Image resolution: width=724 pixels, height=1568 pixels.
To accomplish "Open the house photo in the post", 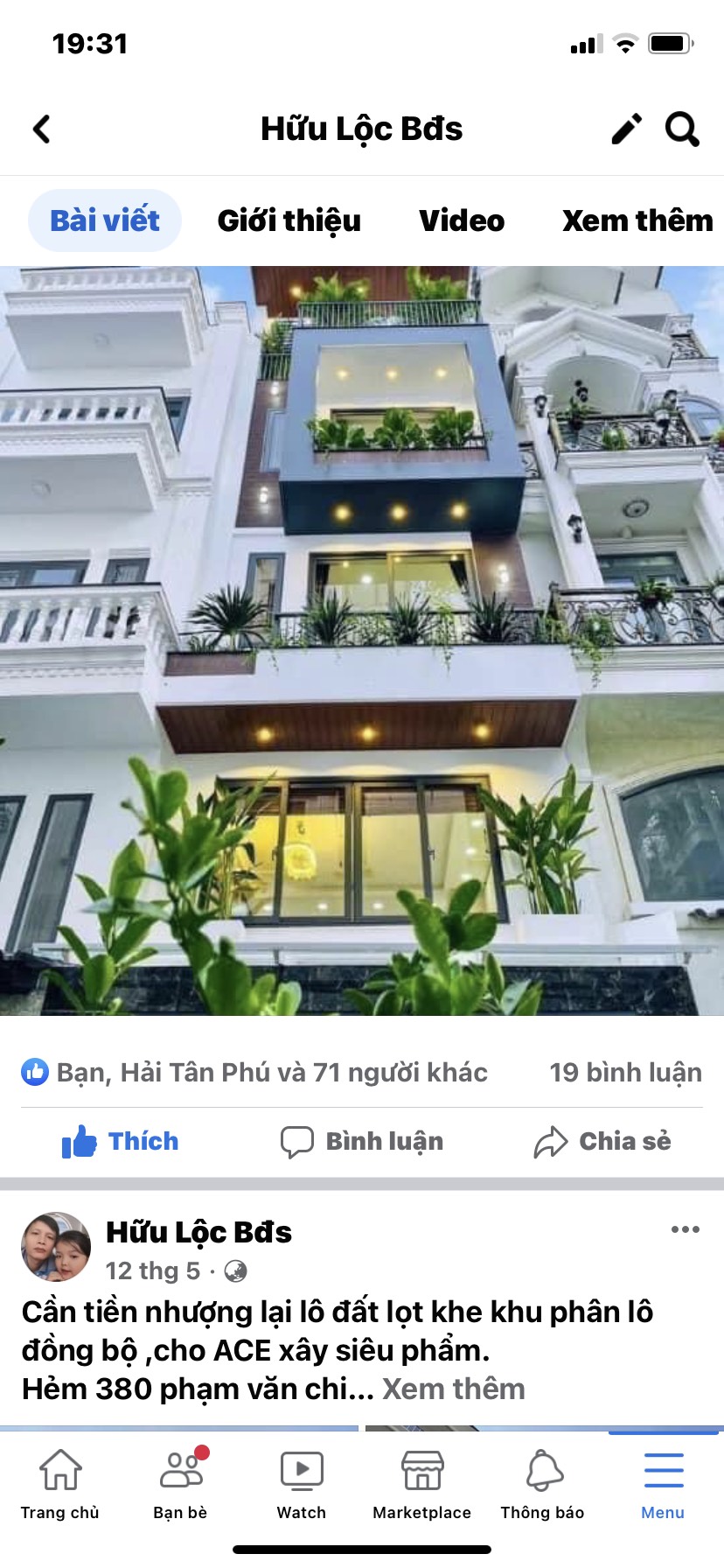I will [362, 640].
